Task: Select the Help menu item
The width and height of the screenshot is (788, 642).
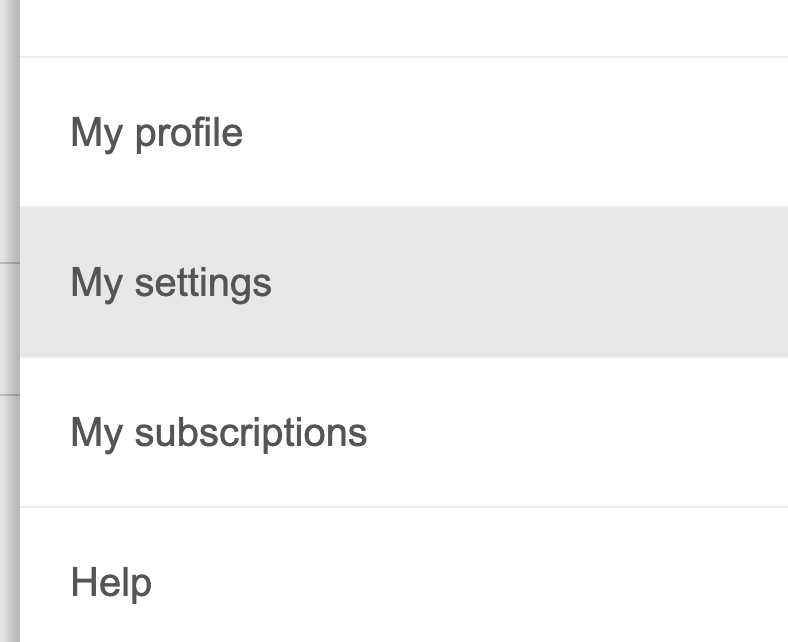Action: (111, 583)
